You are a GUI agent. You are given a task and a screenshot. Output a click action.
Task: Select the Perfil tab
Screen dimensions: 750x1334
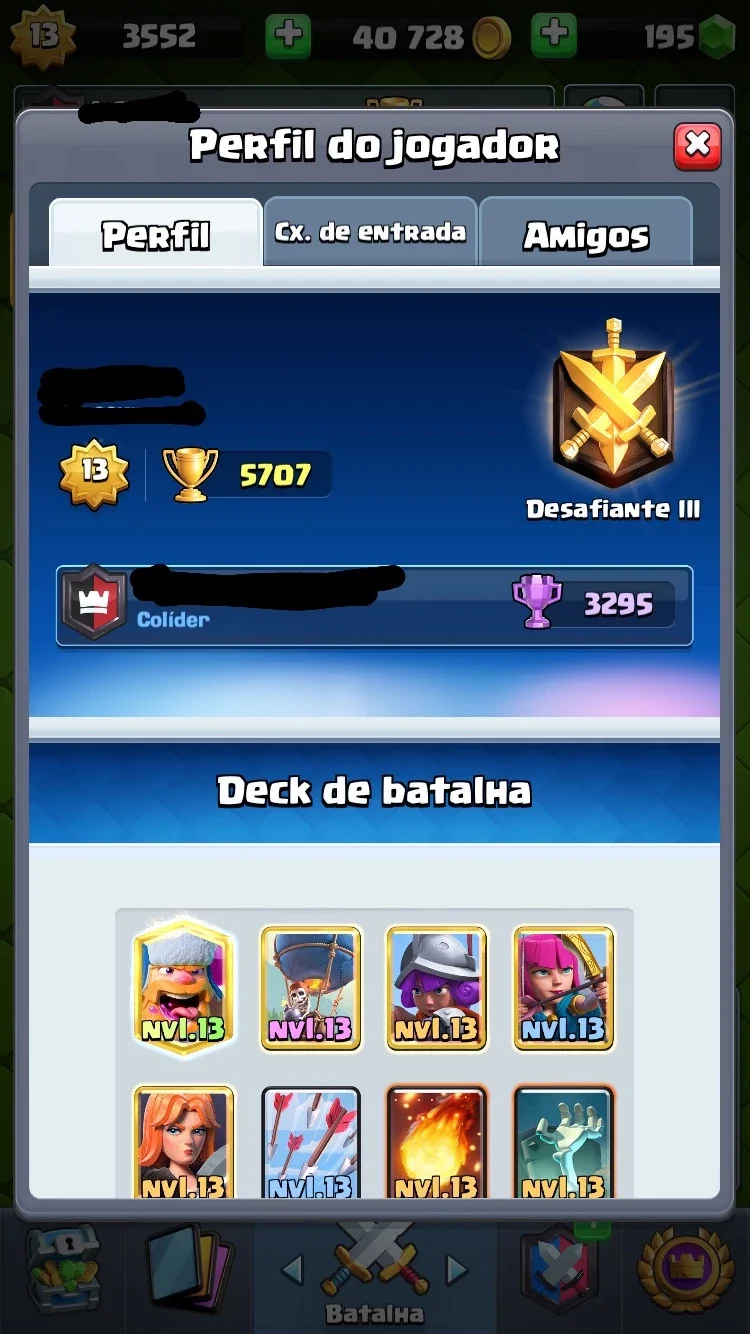coord(156,232)
